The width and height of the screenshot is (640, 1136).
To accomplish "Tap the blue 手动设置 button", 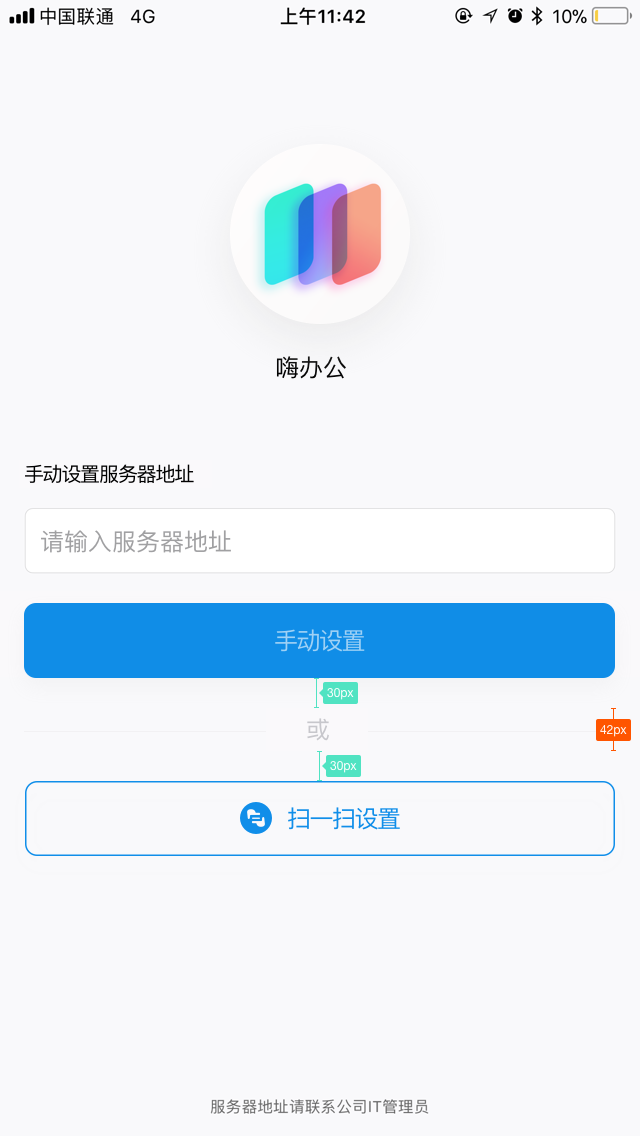I will coord(320,640).
